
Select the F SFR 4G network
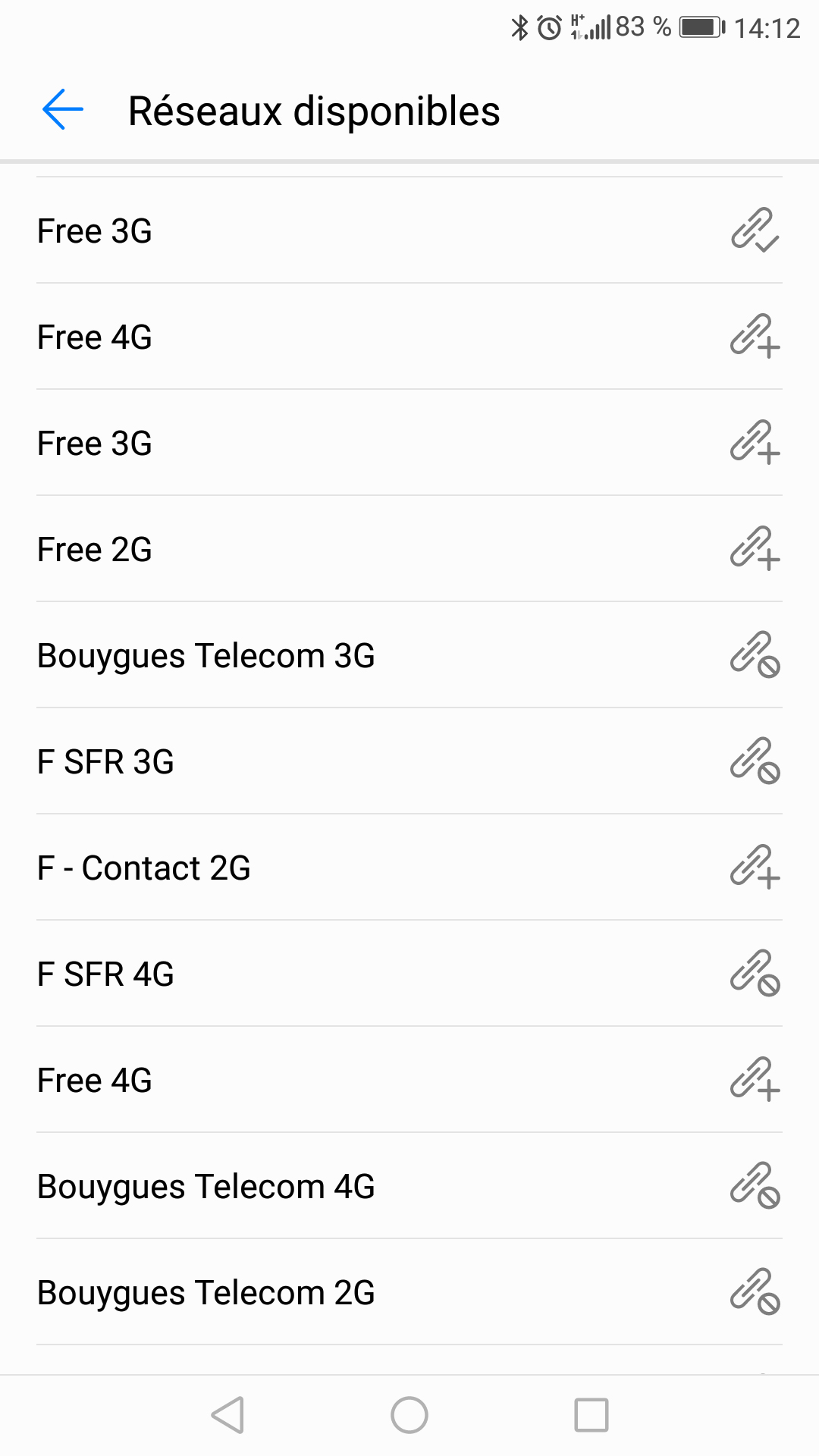(x=409, y=974)
